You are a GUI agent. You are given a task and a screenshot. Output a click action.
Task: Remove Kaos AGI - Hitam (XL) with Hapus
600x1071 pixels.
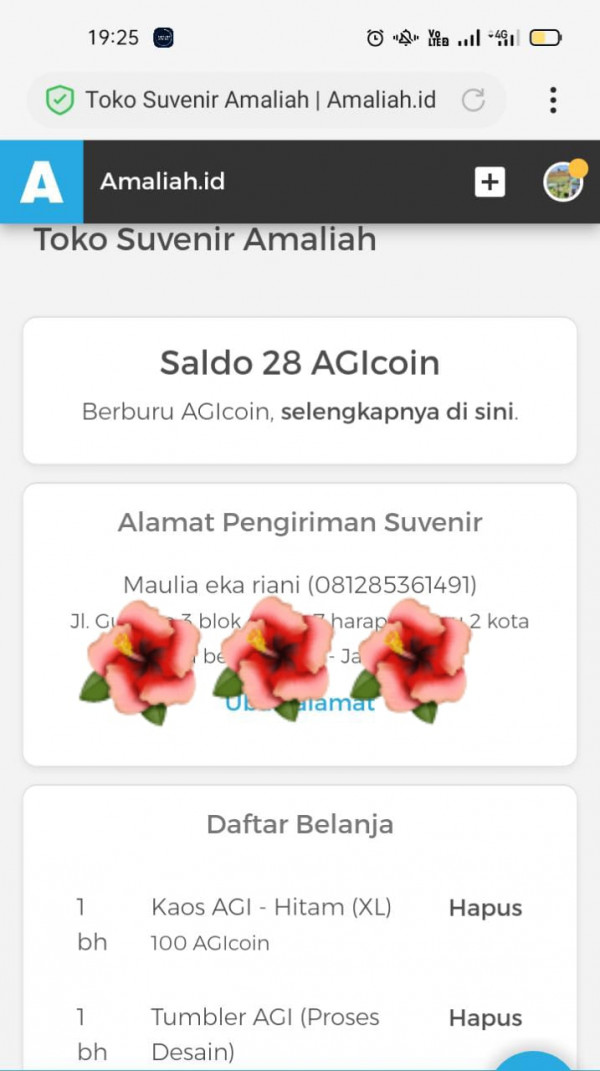tap(485, 908)
